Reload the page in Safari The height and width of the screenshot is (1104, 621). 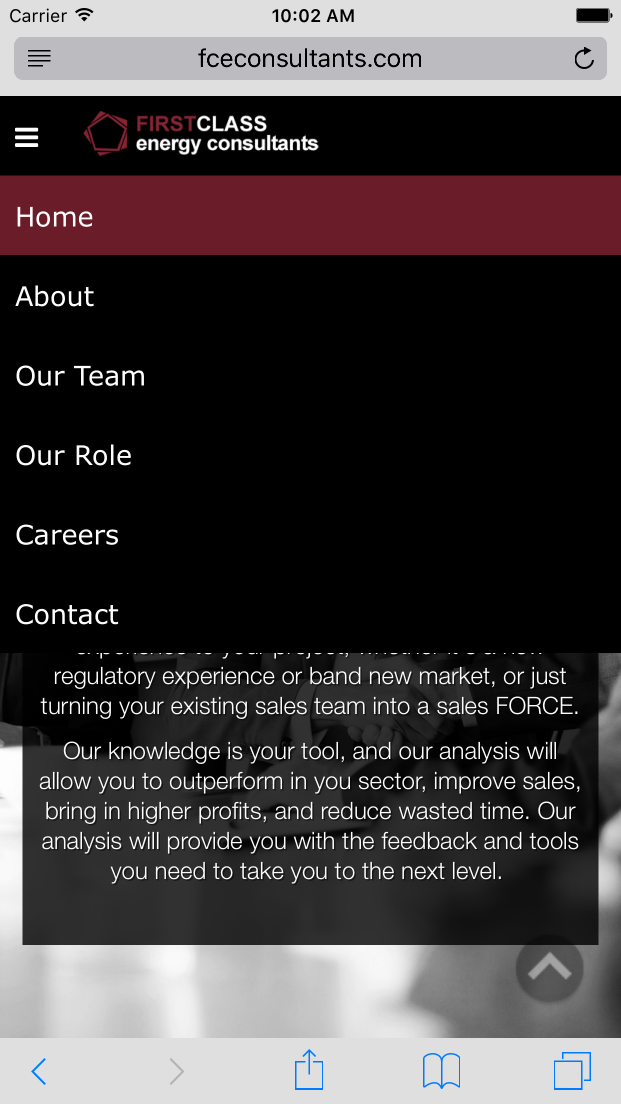click(x=584, y=59)
